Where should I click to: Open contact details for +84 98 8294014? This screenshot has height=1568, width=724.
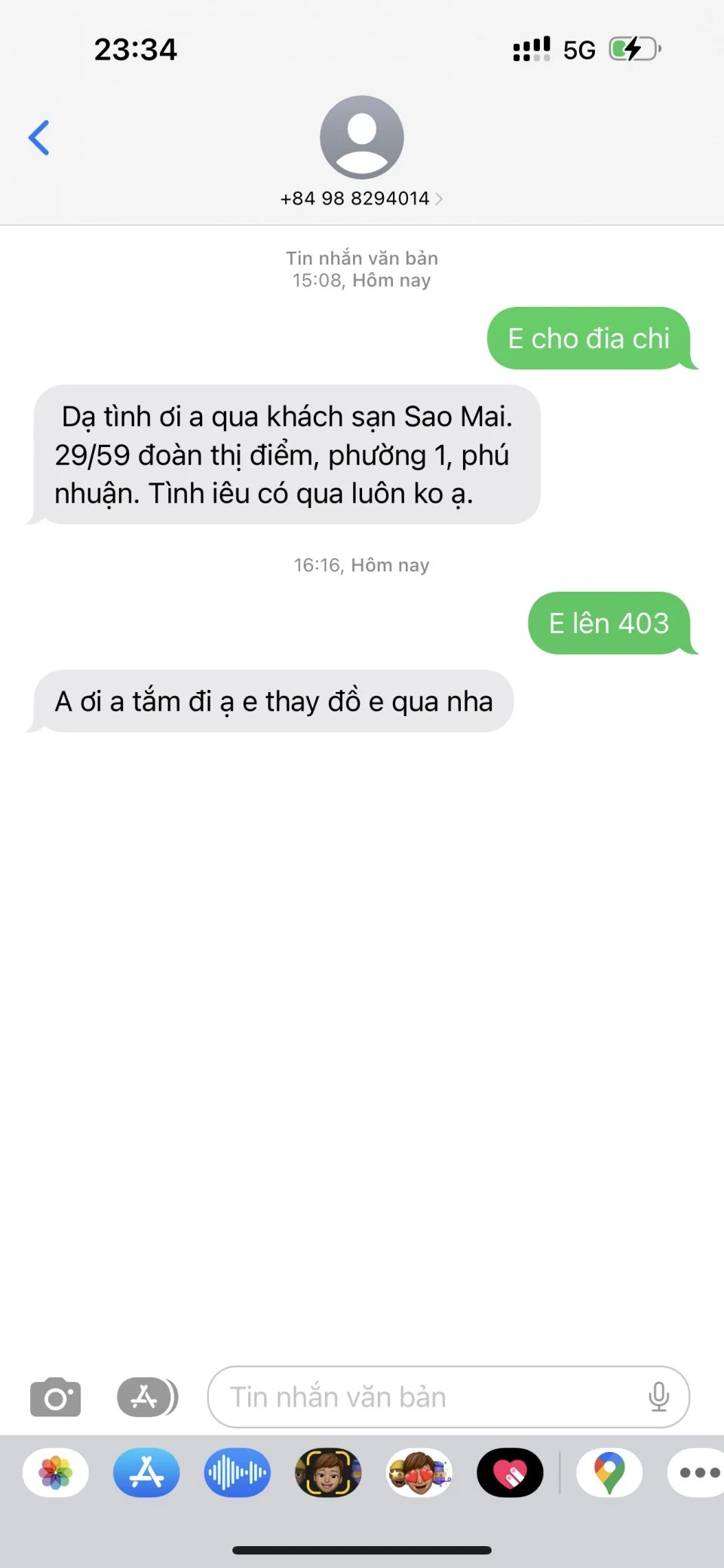(x=361, y=198)
